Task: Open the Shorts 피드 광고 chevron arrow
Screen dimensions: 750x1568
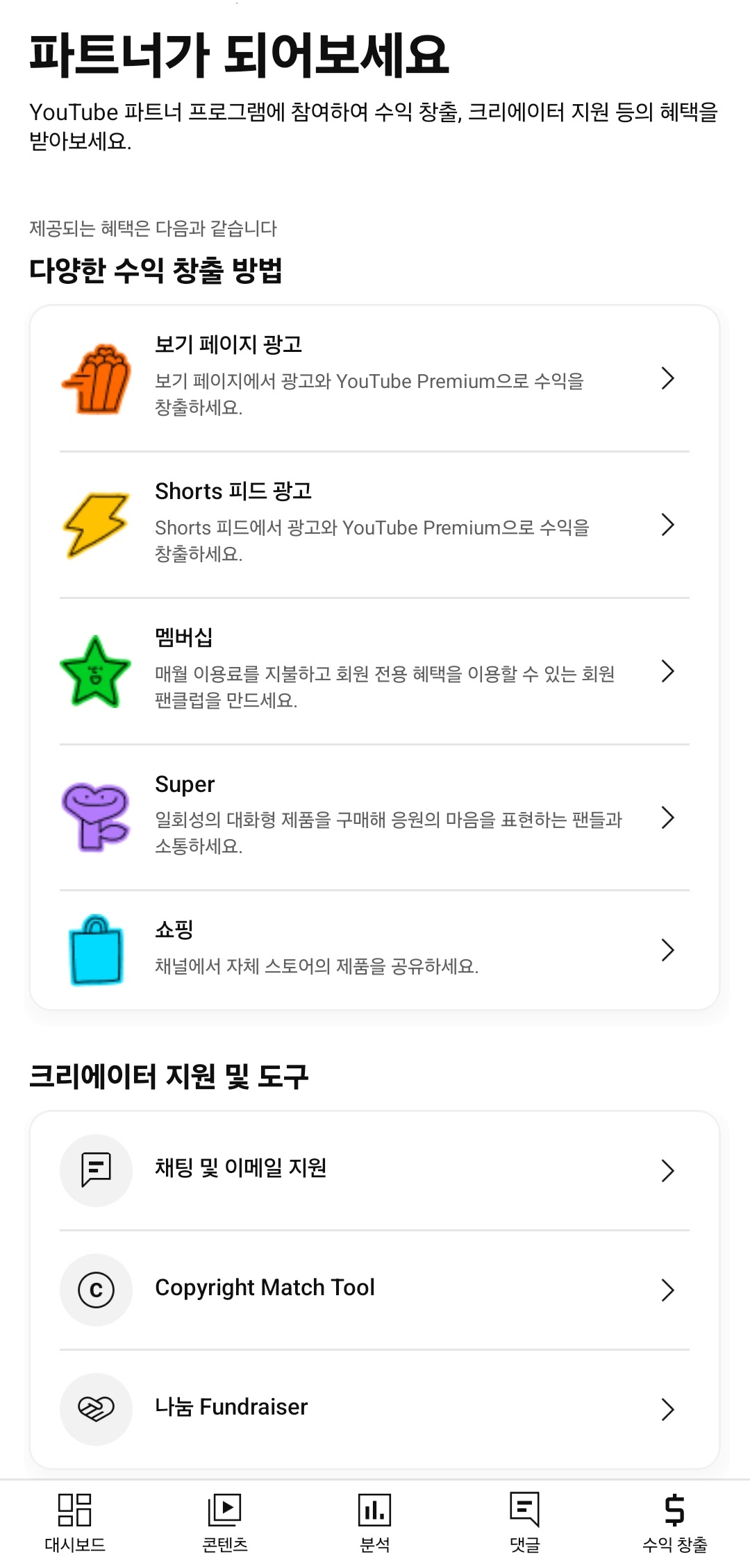Action: (x=668, y=525)
